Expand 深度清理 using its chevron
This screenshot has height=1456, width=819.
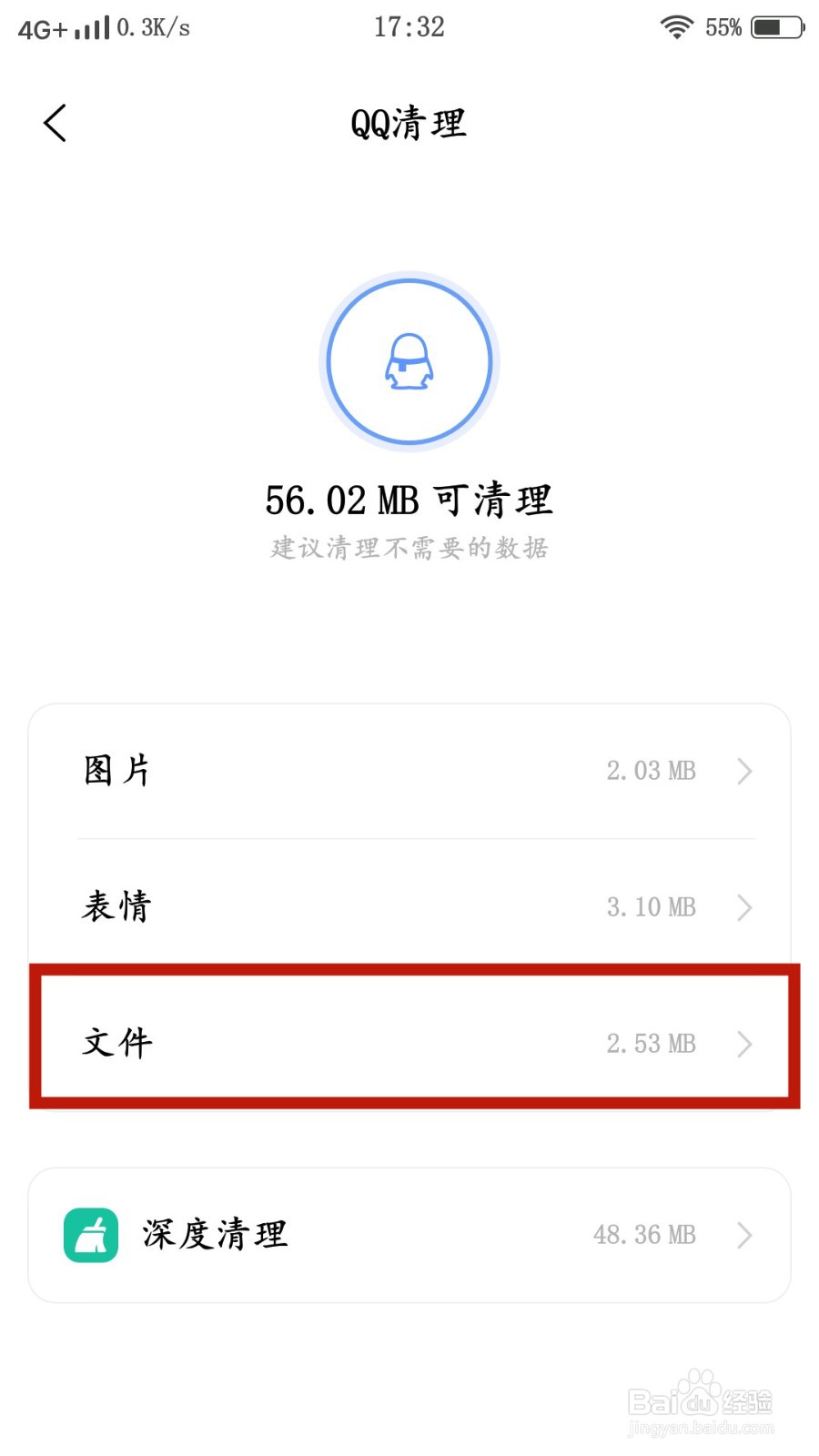pos(744,1235)
